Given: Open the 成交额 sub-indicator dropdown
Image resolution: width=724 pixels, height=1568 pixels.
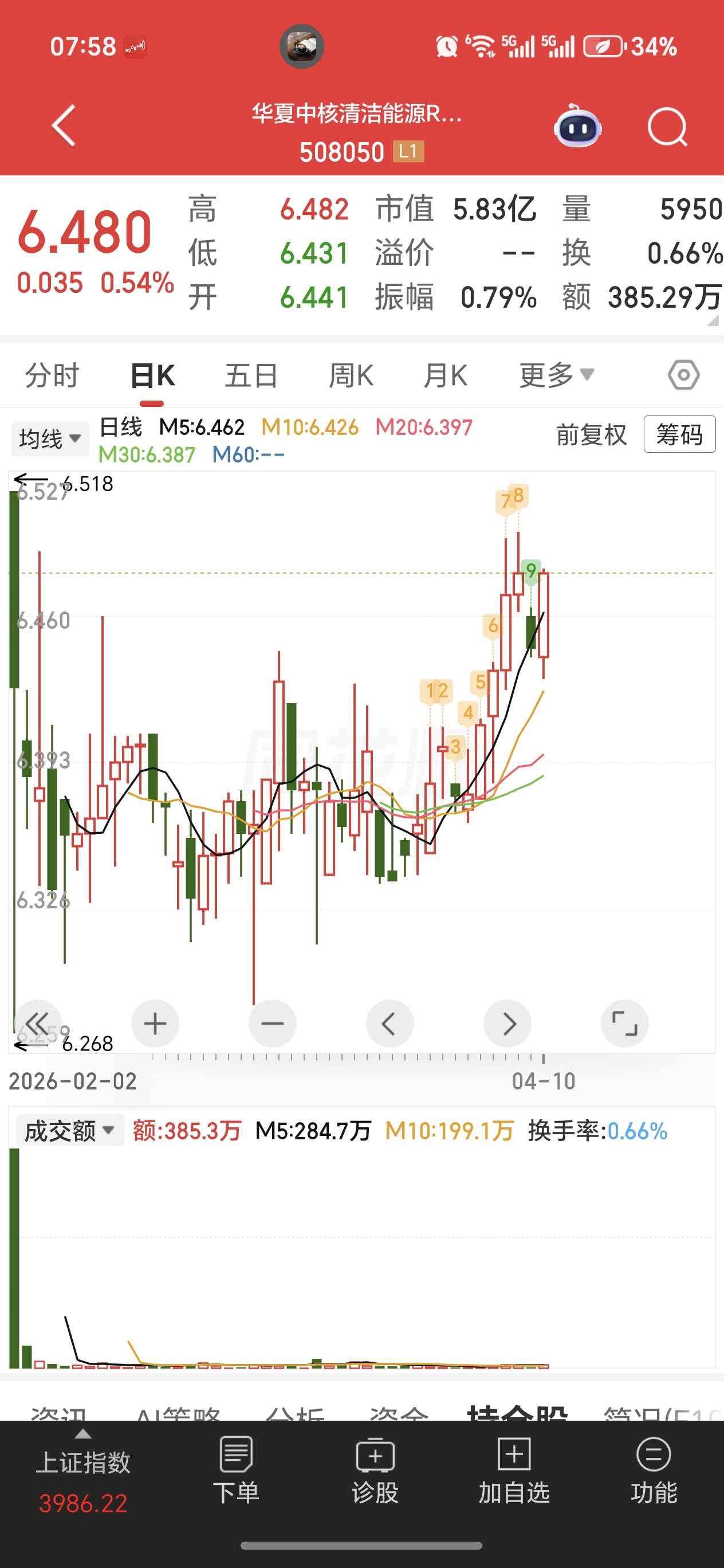Looking at the screenshot, I should (69, 1130).
